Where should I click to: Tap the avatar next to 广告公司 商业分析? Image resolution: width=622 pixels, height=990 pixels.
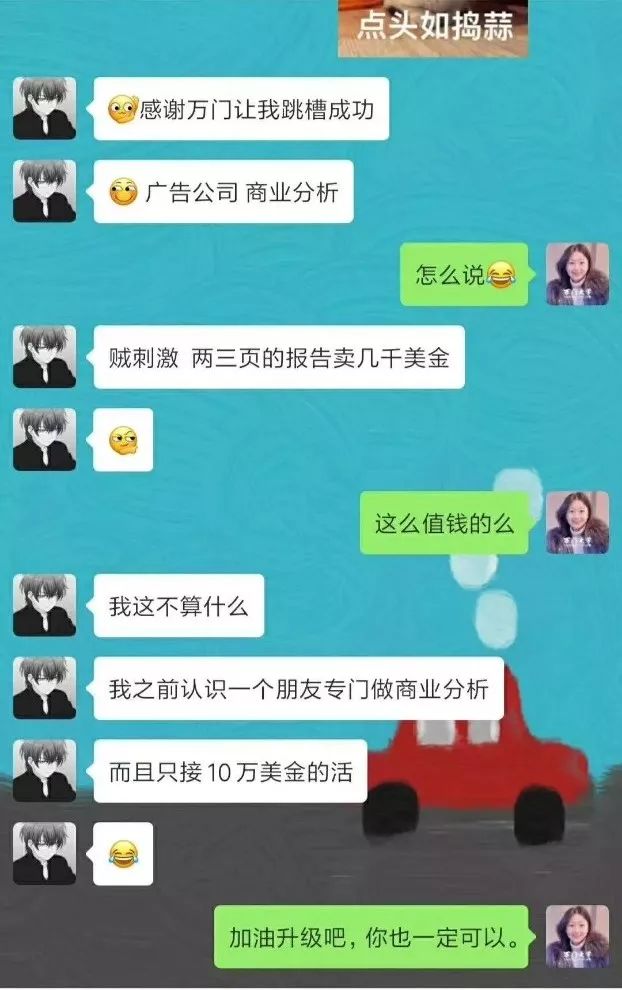pos(44,191)
